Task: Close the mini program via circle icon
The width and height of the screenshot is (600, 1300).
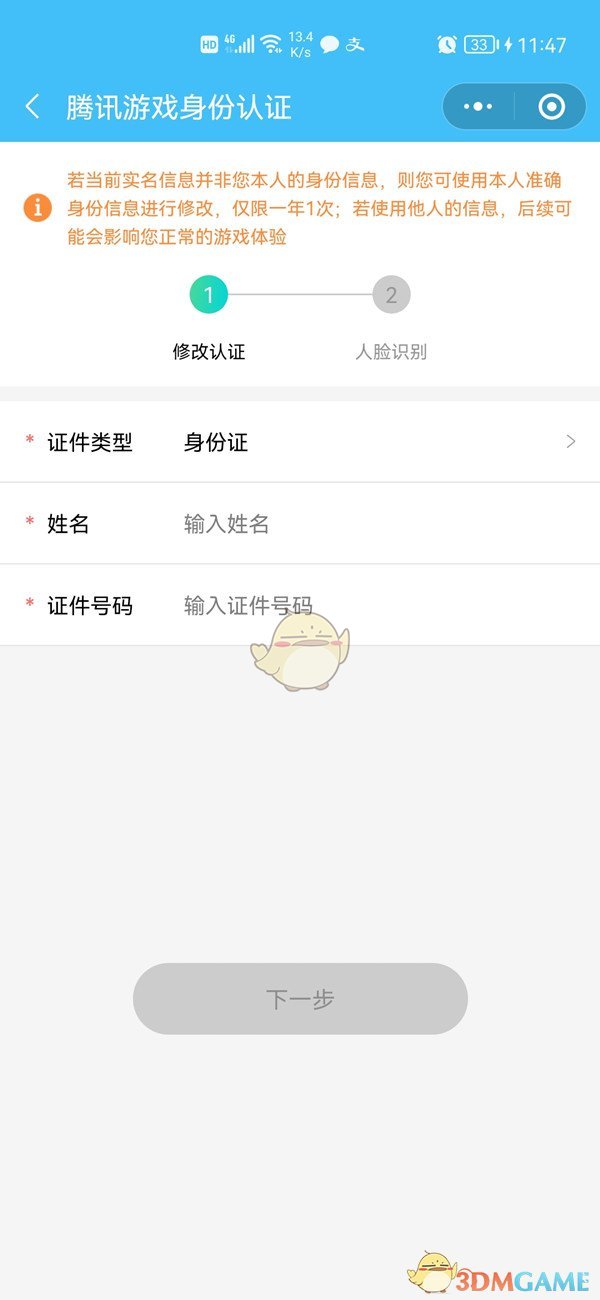Action: point(551,107)
